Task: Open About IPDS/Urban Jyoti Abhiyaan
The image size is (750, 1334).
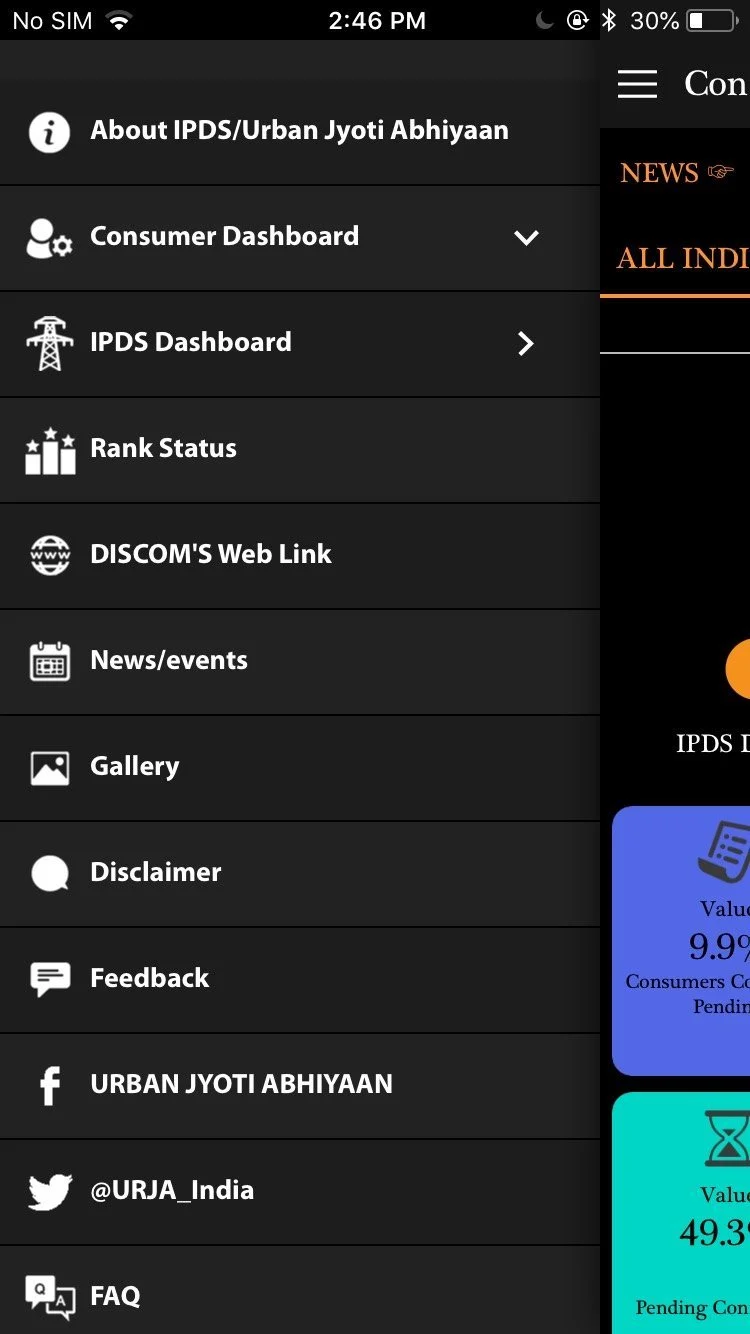Action: click(298, 131)
